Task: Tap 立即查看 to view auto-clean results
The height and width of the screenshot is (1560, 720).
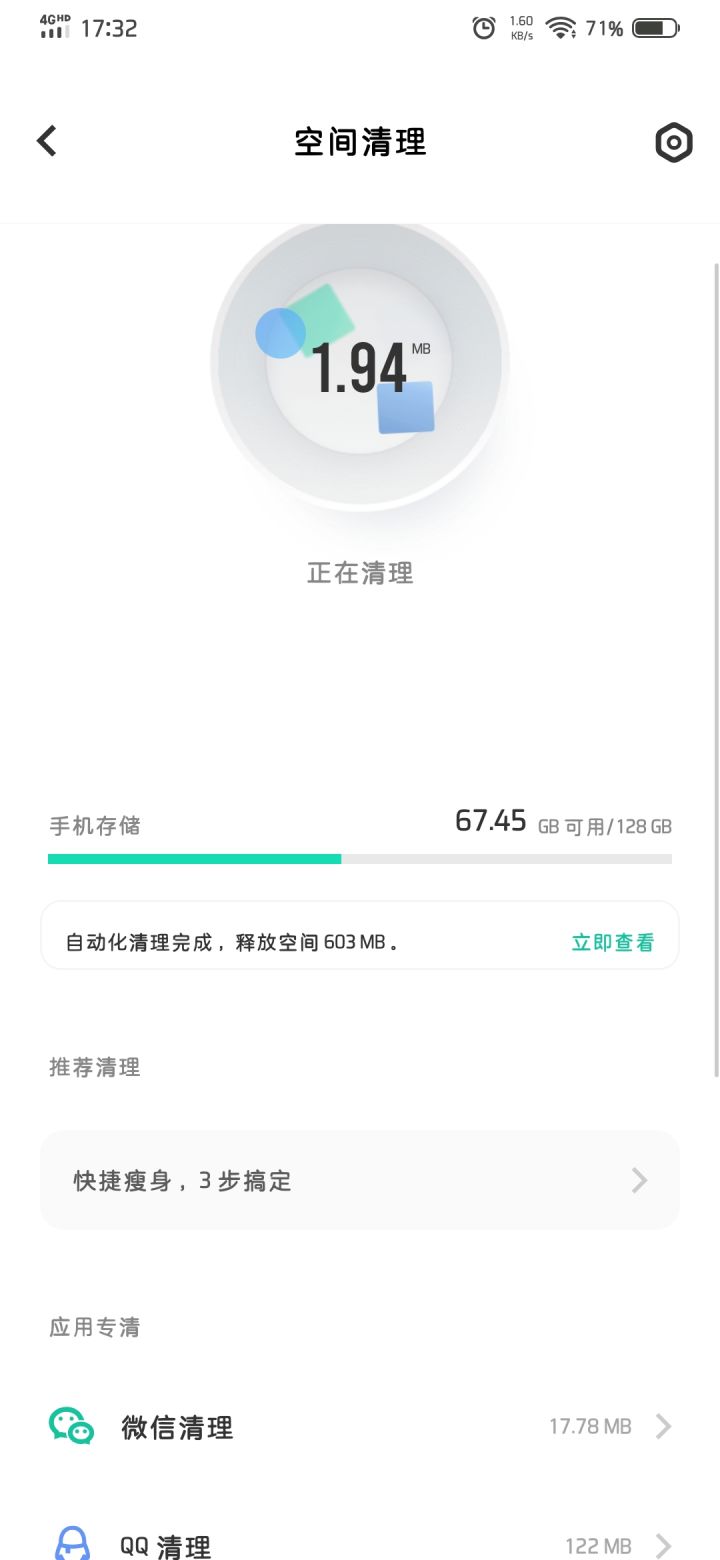Action: pos(612,942)
